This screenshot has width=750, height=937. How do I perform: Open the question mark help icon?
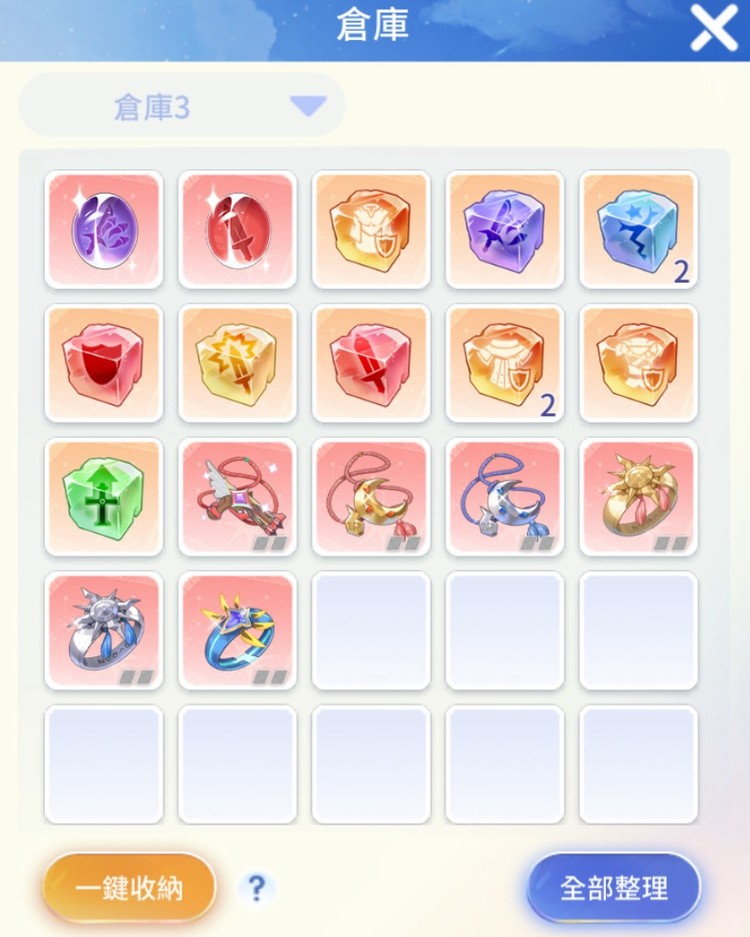click(257, 887)
